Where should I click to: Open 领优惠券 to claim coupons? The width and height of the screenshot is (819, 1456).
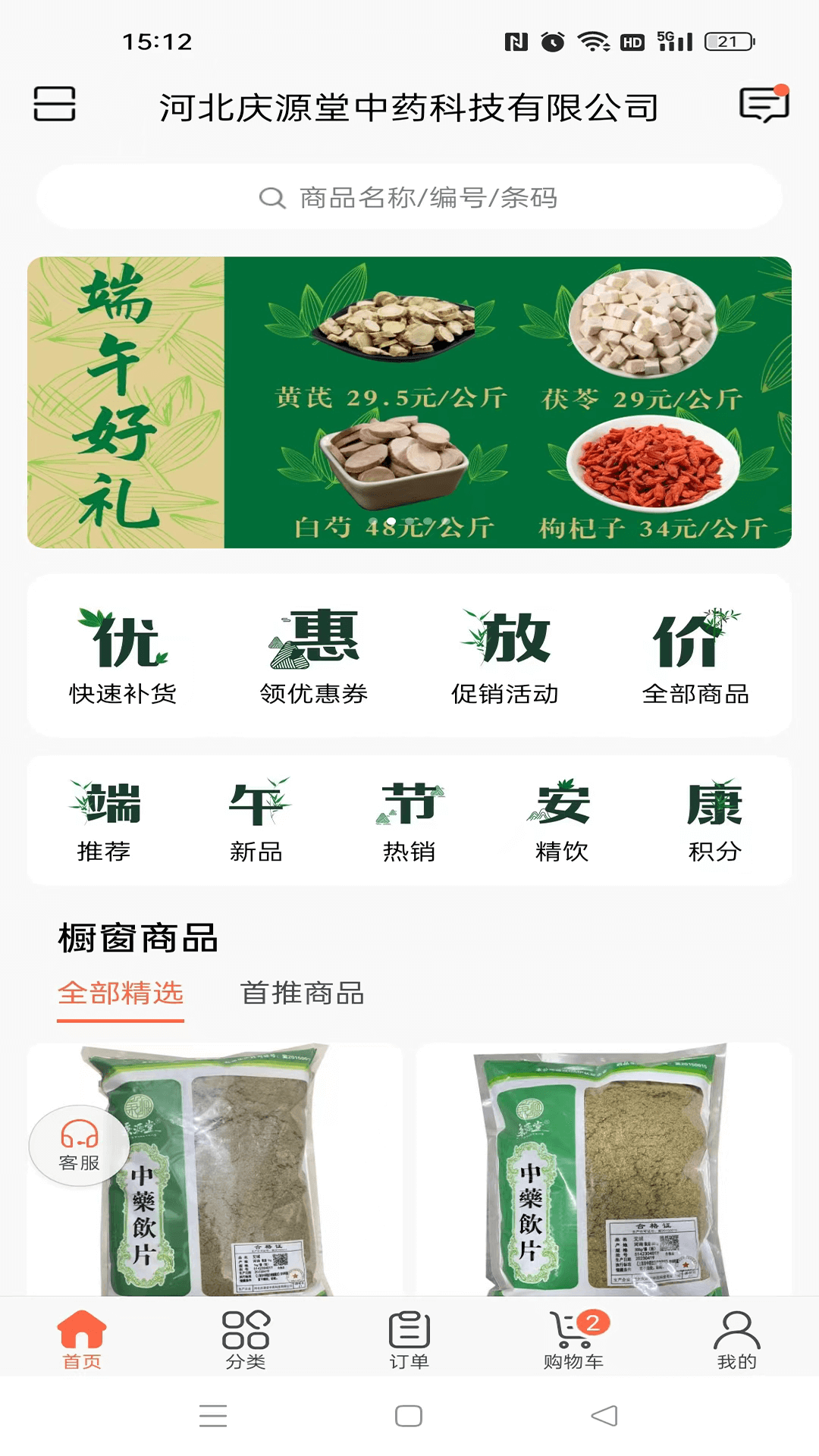314,657
